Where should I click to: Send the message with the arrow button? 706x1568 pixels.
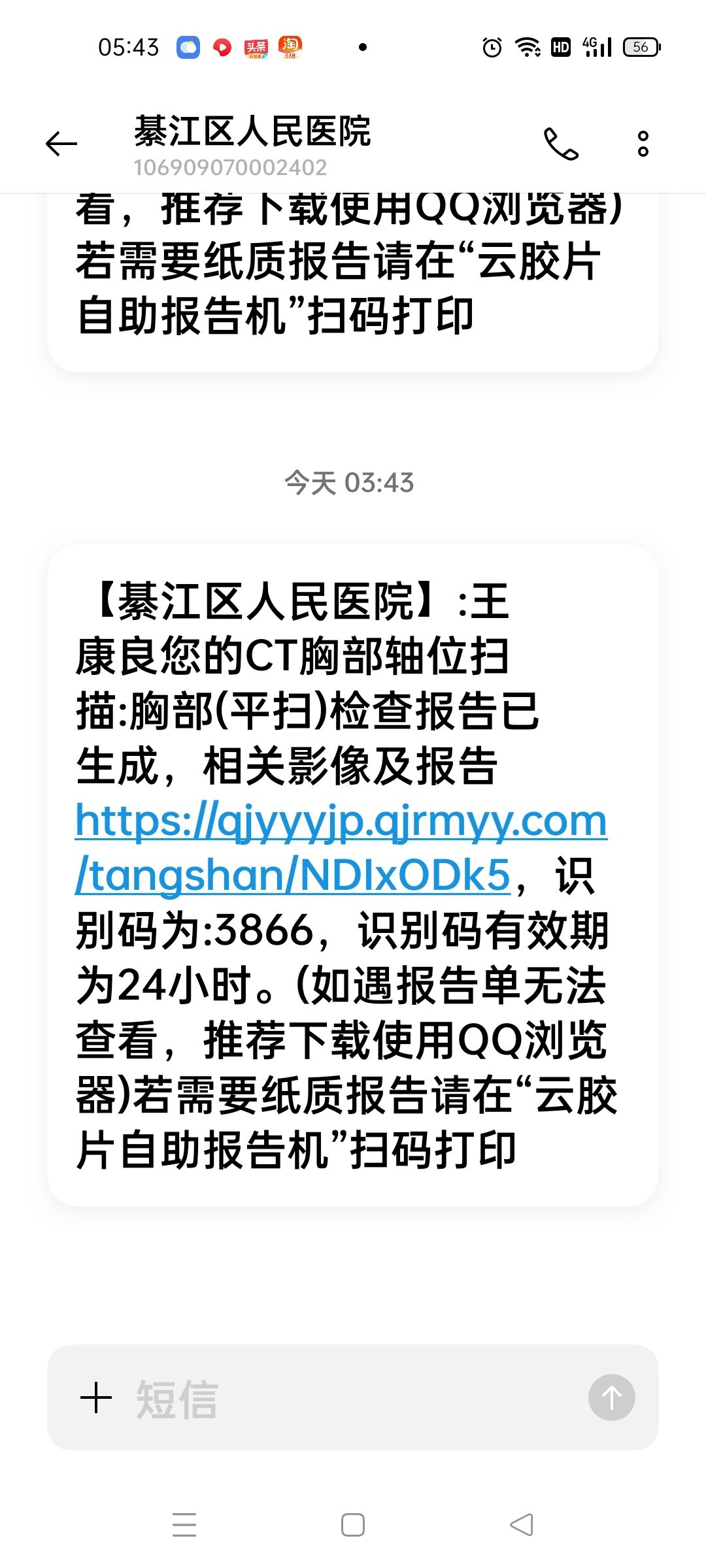point(611,1397)
